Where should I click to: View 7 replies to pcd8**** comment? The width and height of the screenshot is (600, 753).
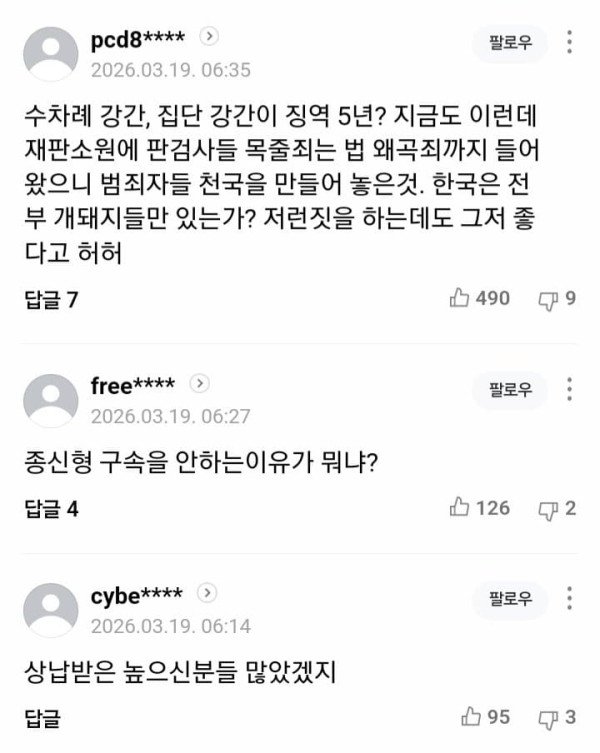coord(51,299)
